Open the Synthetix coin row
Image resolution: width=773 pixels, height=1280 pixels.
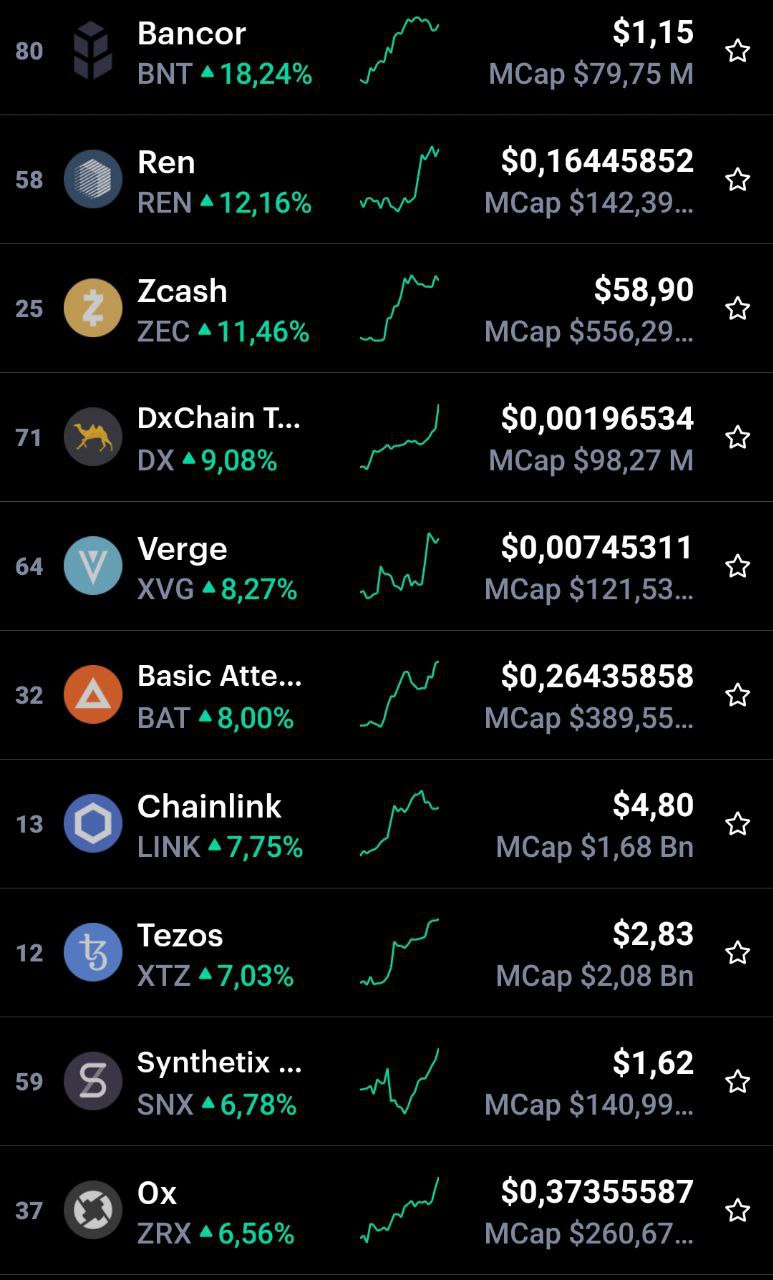[x=386, y=1082]
